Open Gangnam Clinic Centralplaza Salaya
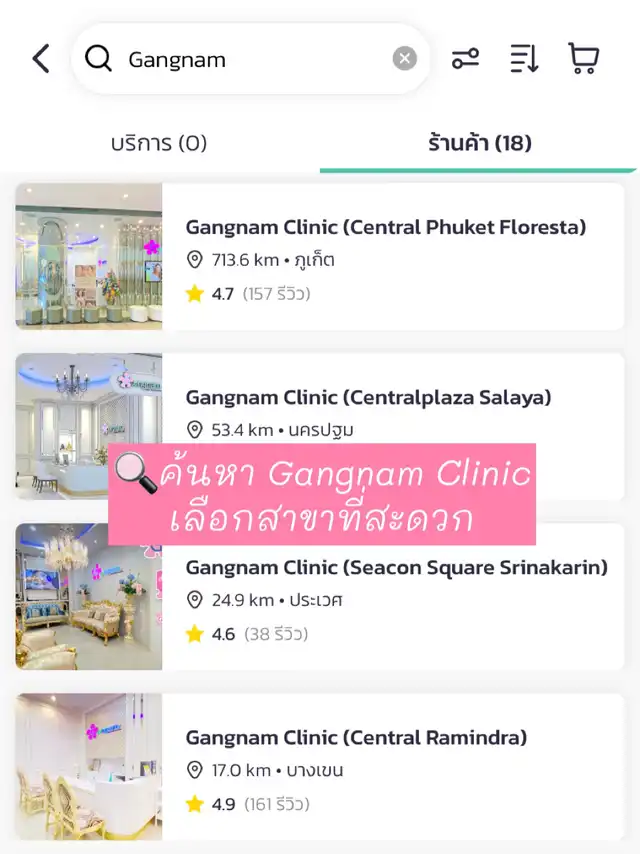Image resolution: width=640 pixels, height=854 pixels. [368, 398]
